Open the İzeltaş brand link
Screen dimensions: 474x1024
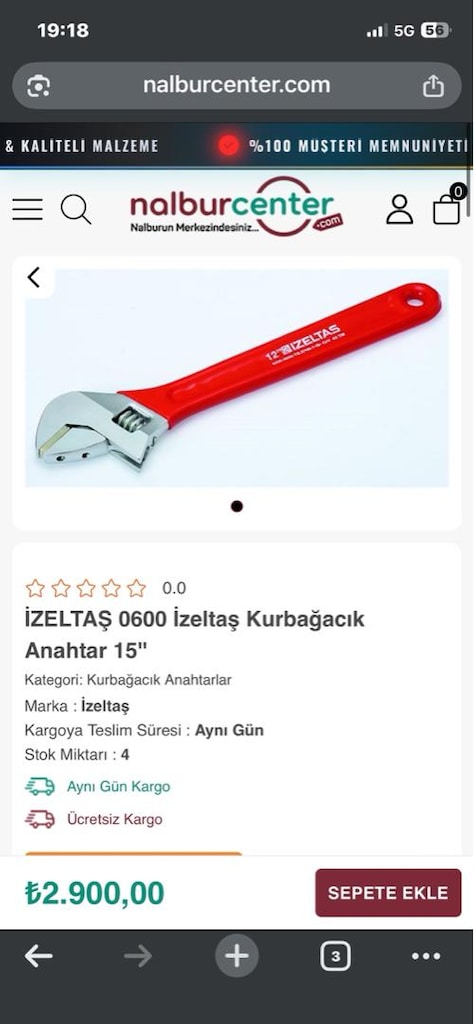(x=105, y=706)
